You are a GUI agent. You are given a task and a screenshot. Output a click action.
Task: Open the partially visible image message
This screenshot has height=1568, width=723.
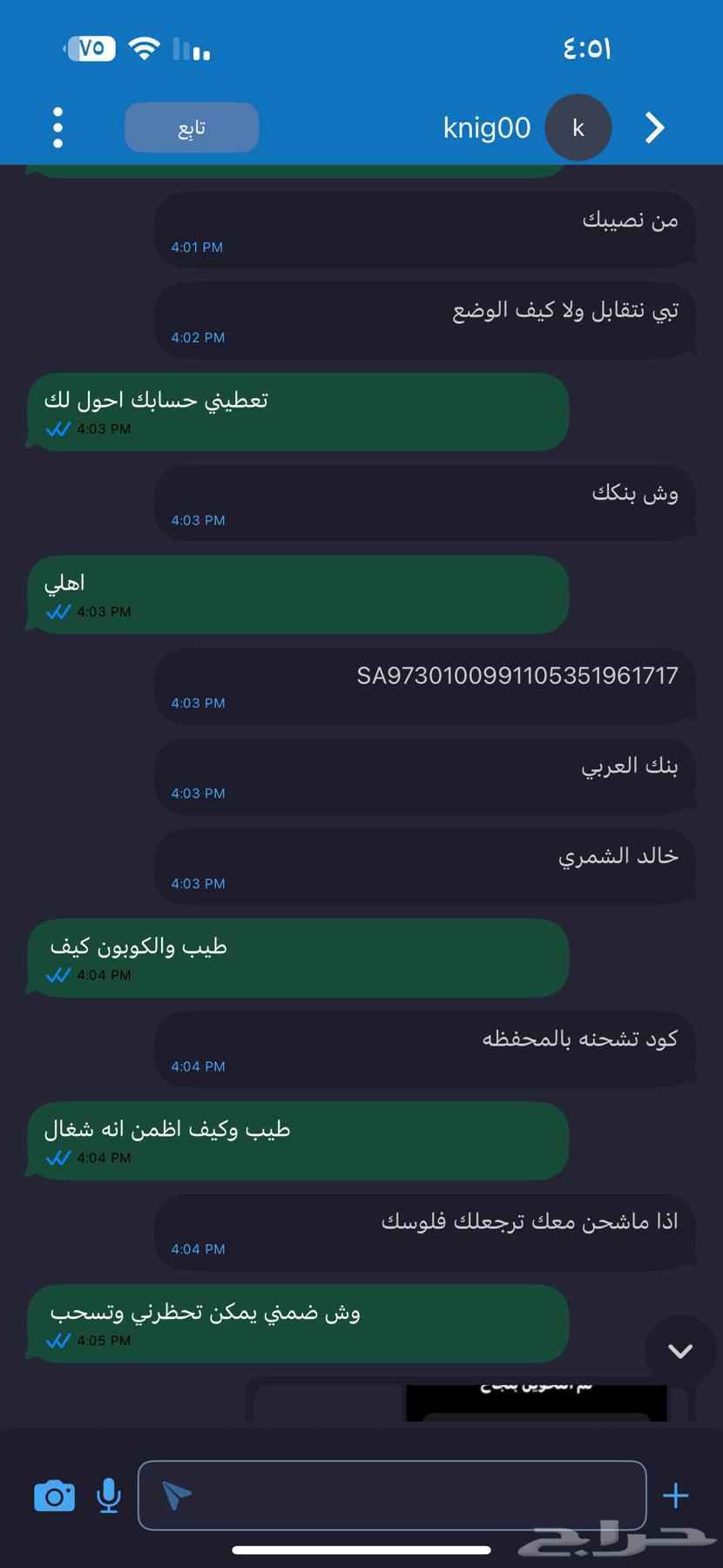tap(536, 1401)
